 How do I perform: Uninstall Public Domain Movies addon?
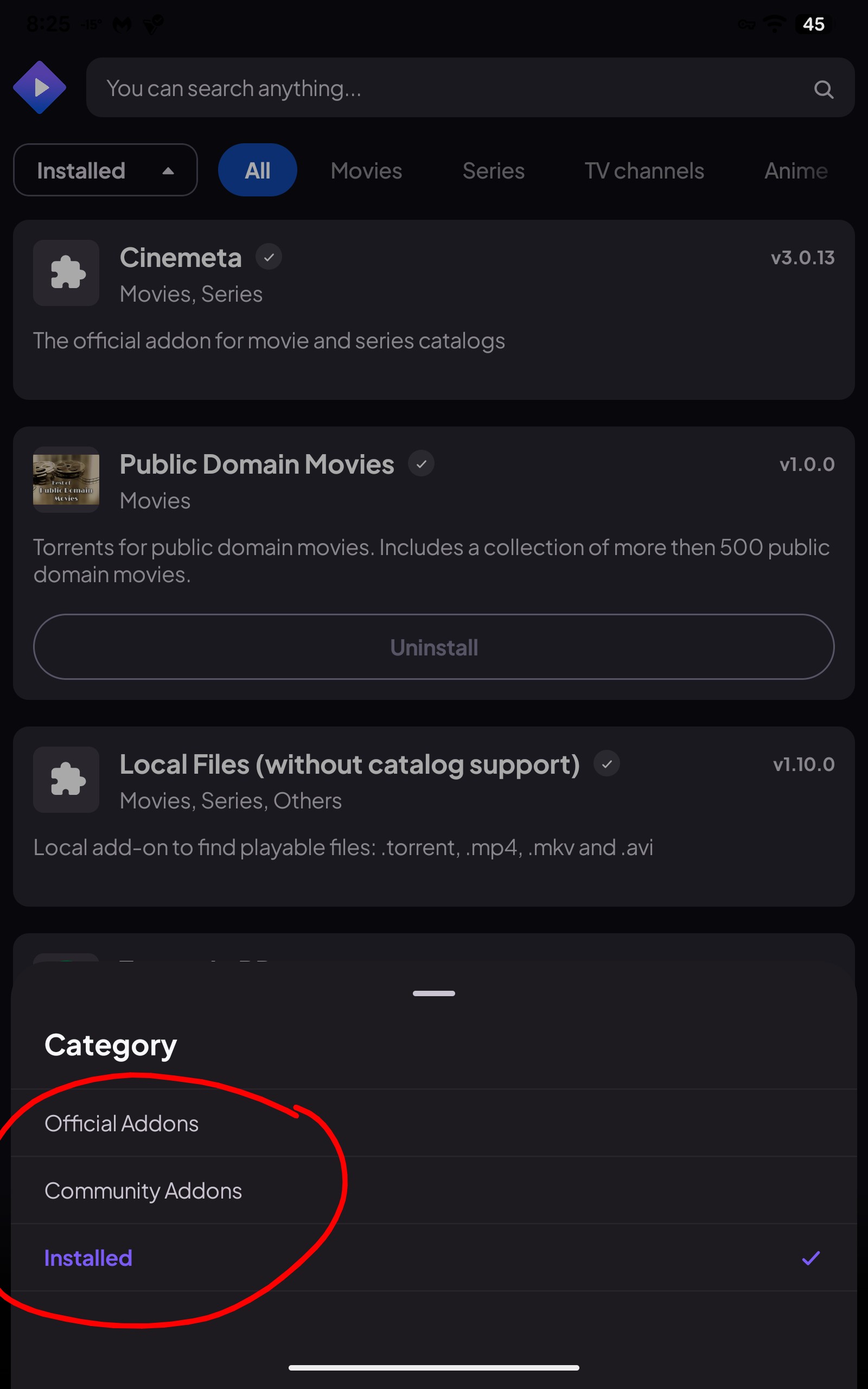click(433, 647)
